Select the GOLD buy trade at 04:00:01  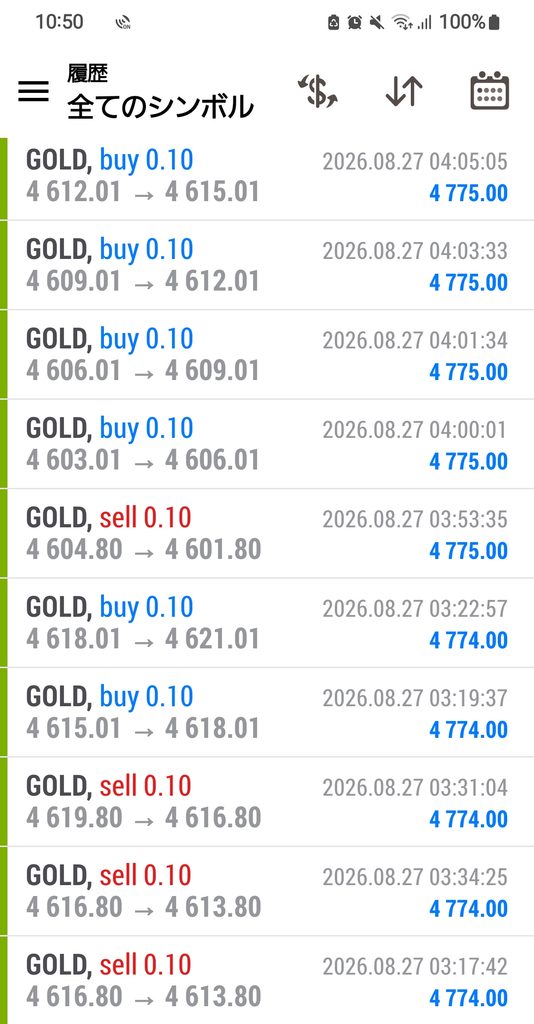[x=267, y=444]
